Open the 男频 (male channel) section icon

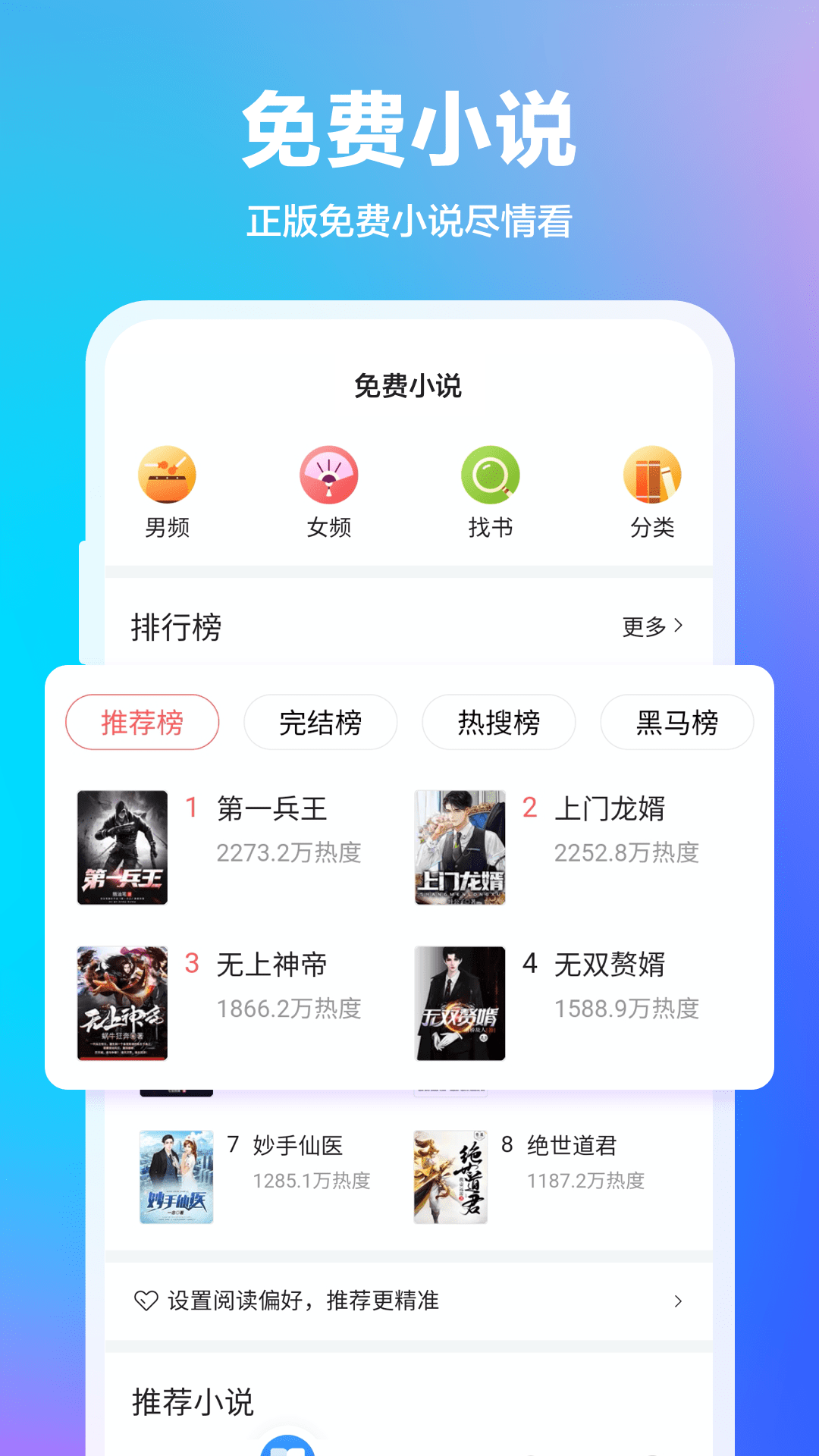(x=168, y=476)
